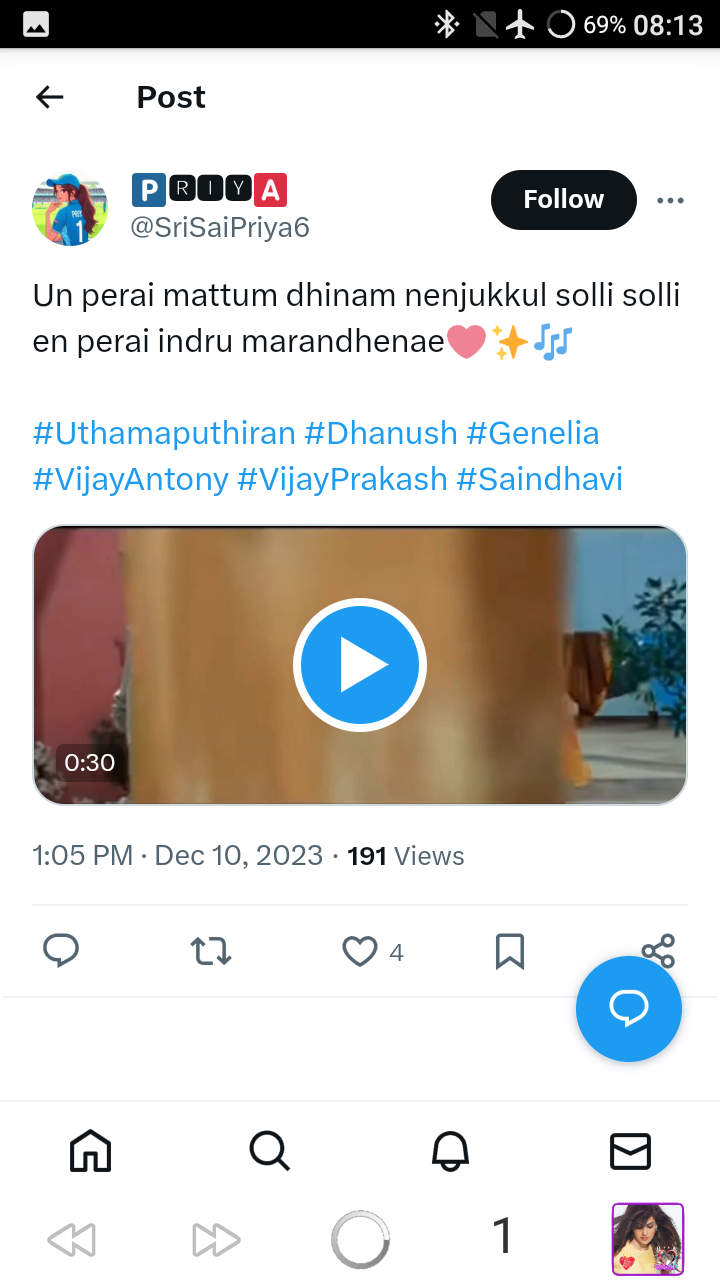Play the 0:30 video
Image resolution: width=720 pixels, height=1280 pixels.
(x=360, y=665)
